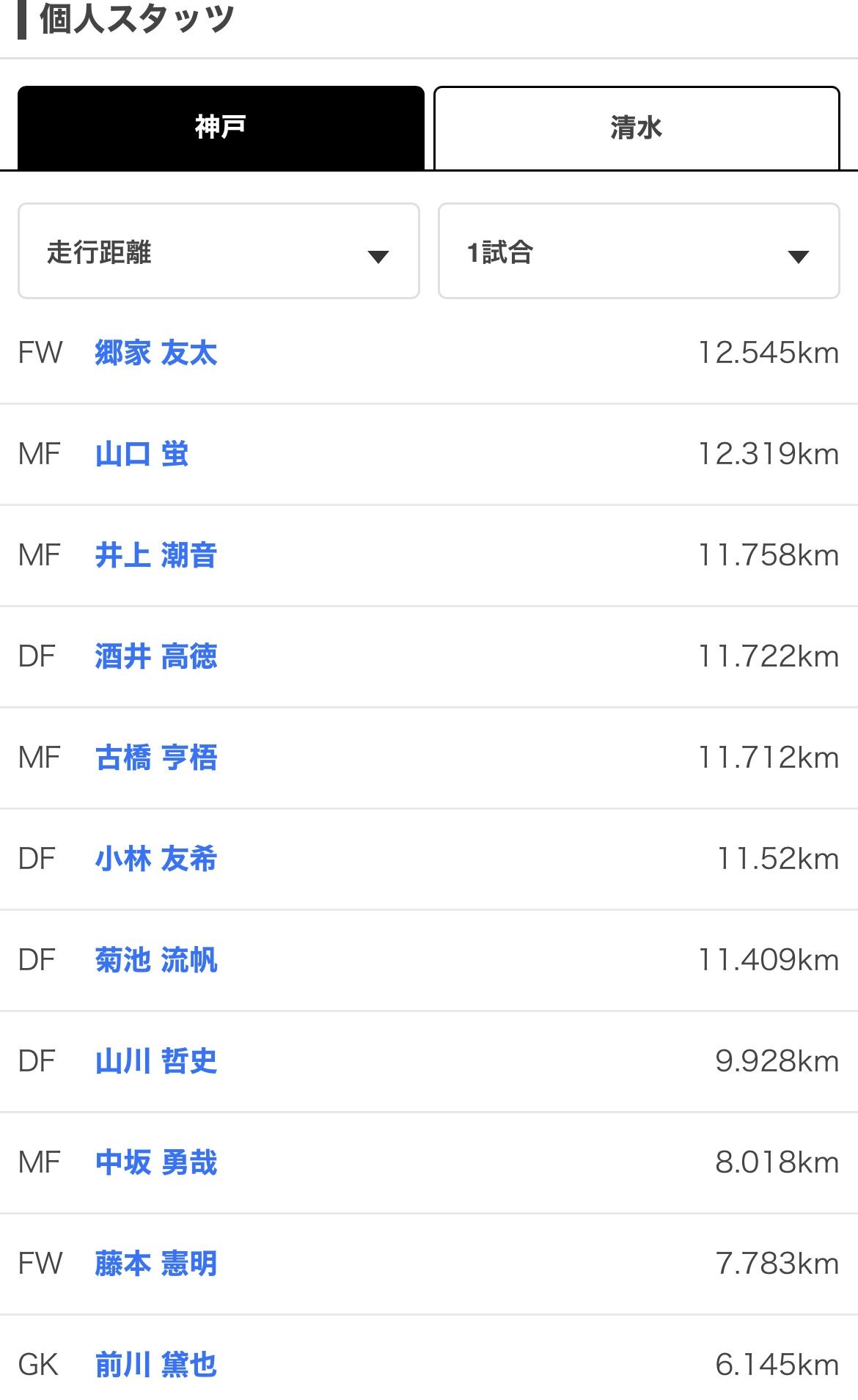Switch to the 清水 team tab
The image size is (858, 1400).
click(636, 128)
